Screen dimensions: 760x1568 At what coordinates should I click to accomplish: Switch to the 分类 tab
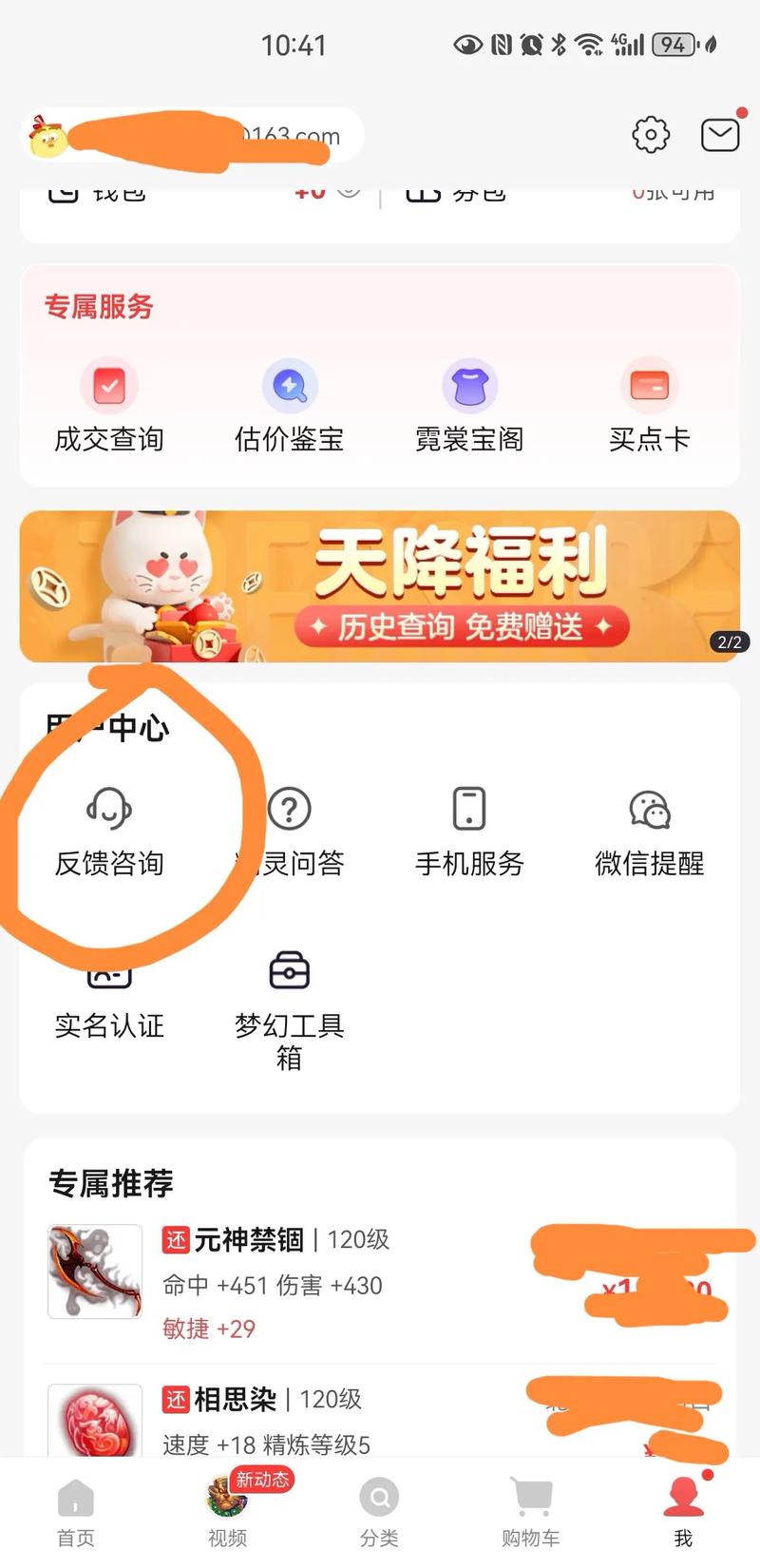(x=379, y=1511)
